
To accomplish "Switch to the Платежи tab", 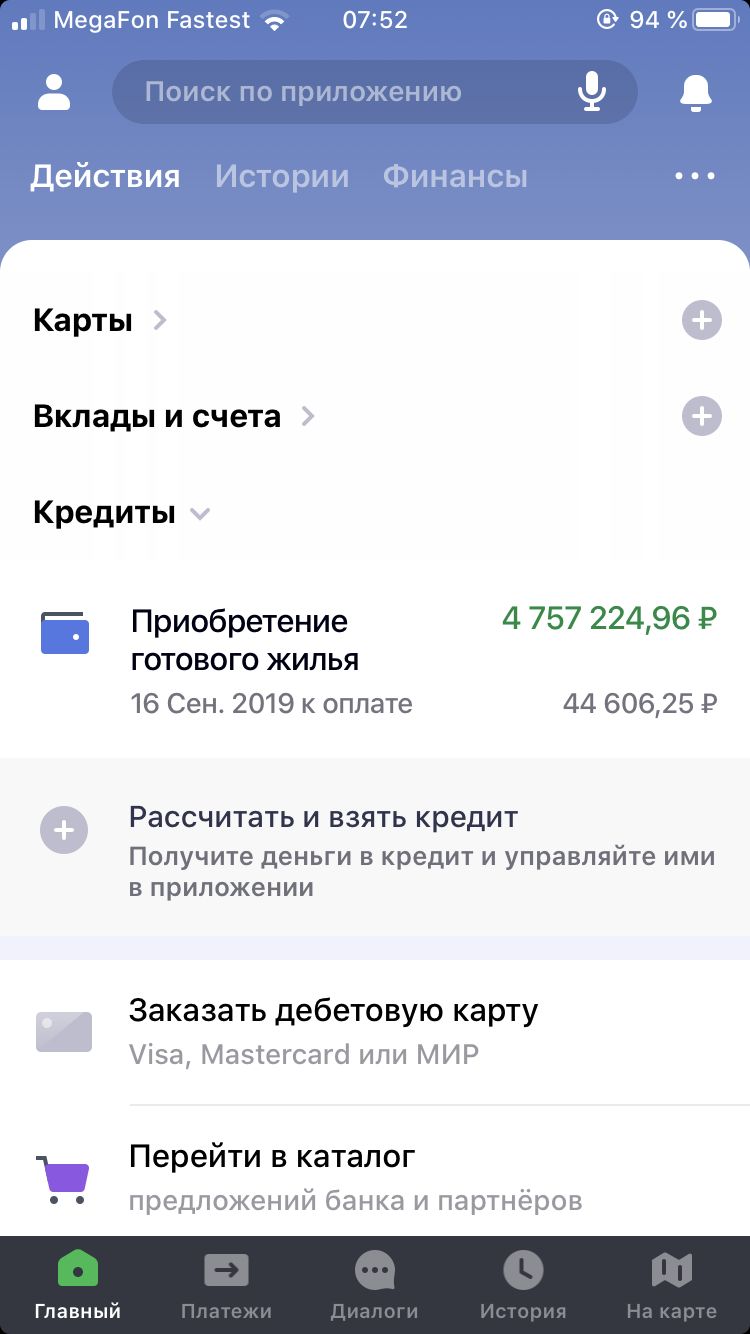I will tap(226, 1286).
